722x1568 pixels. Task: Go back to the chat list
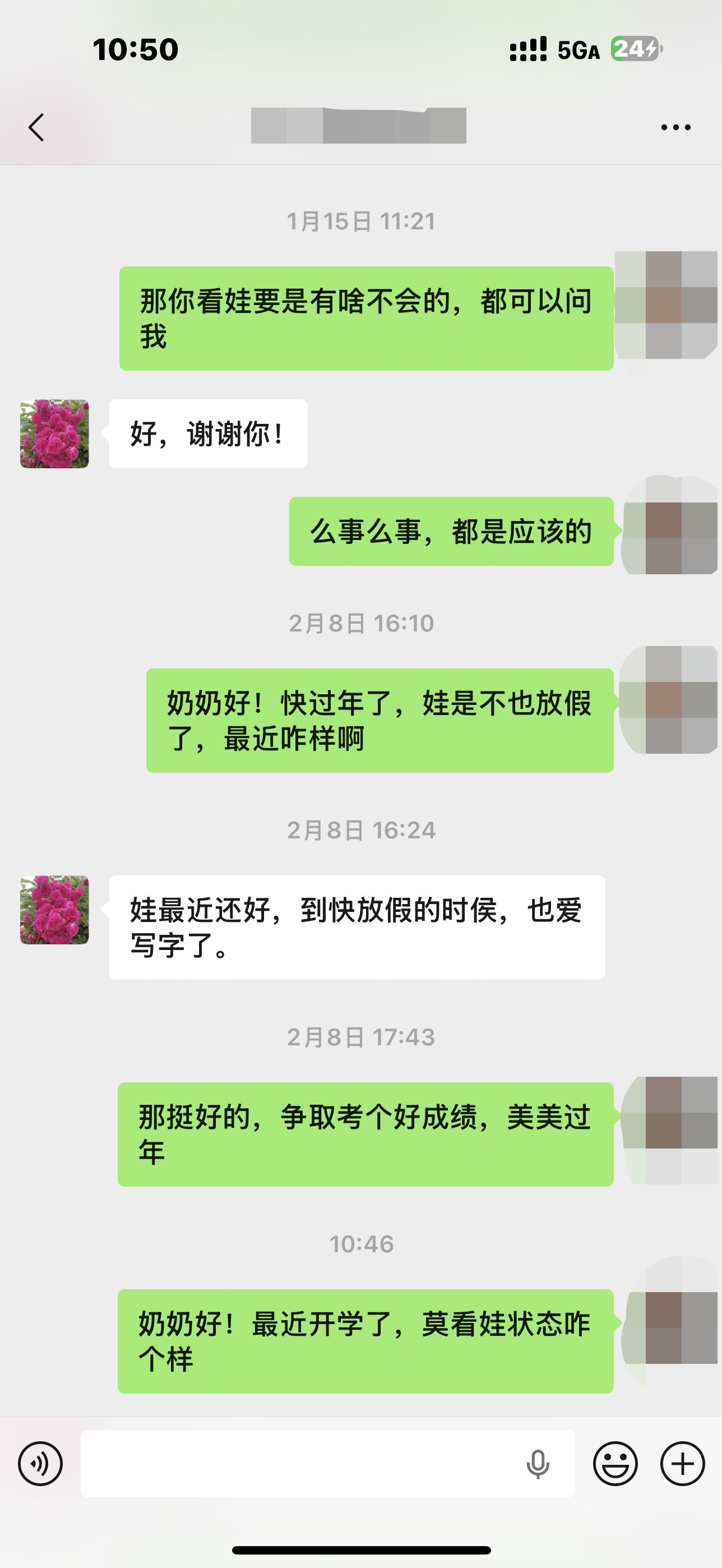36,127
